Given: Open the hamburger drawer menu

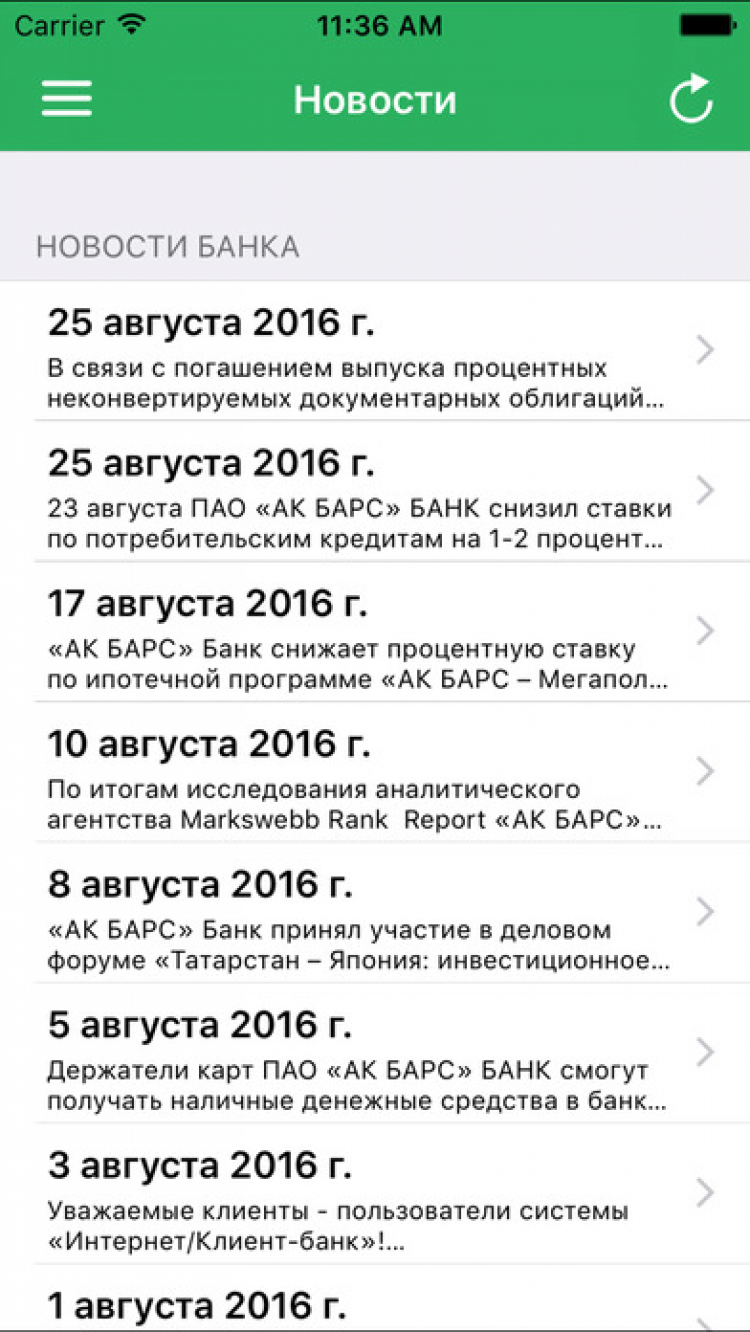Looking at the screenshot, I should (66, 99).
